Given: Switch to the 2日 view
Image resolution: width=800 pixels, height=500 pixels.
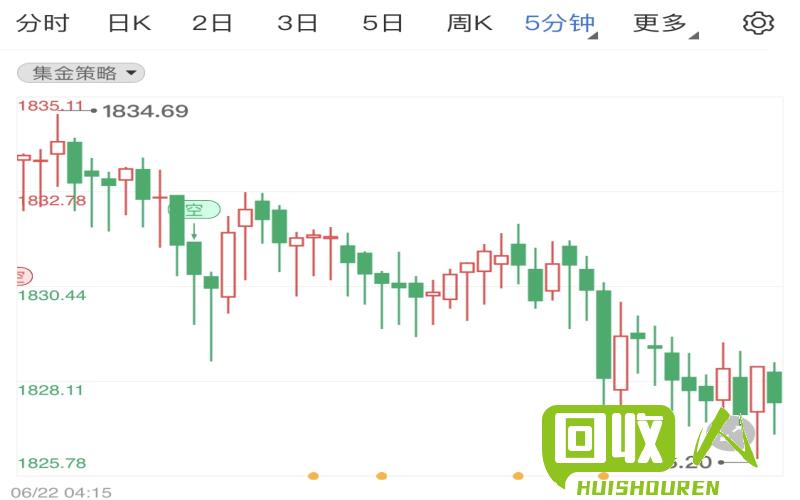Looking at the screenshot, I should click(x=211, y=23).
